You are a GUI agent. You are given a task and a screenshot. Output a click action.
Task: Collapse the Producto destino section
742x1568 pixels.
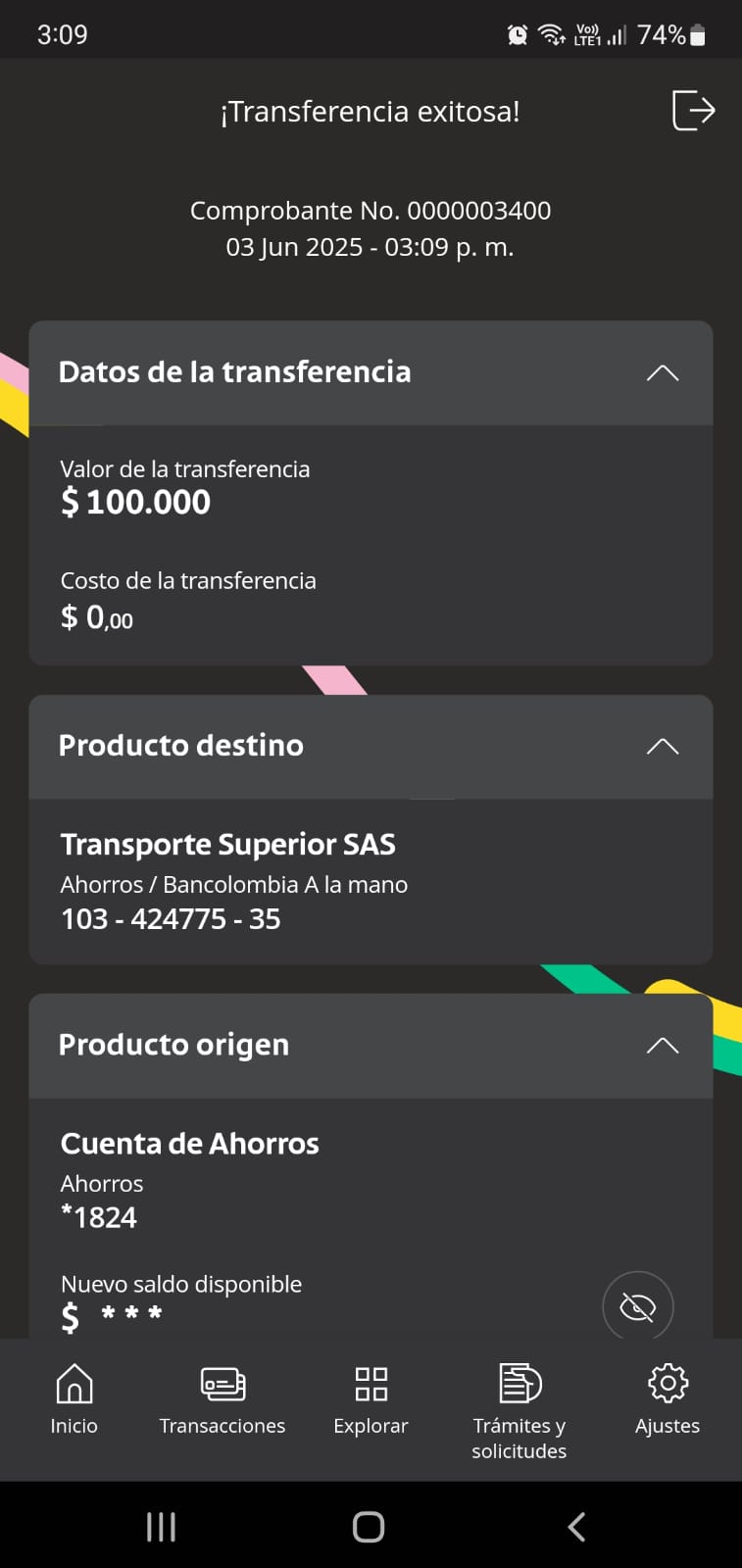point(663,746)
